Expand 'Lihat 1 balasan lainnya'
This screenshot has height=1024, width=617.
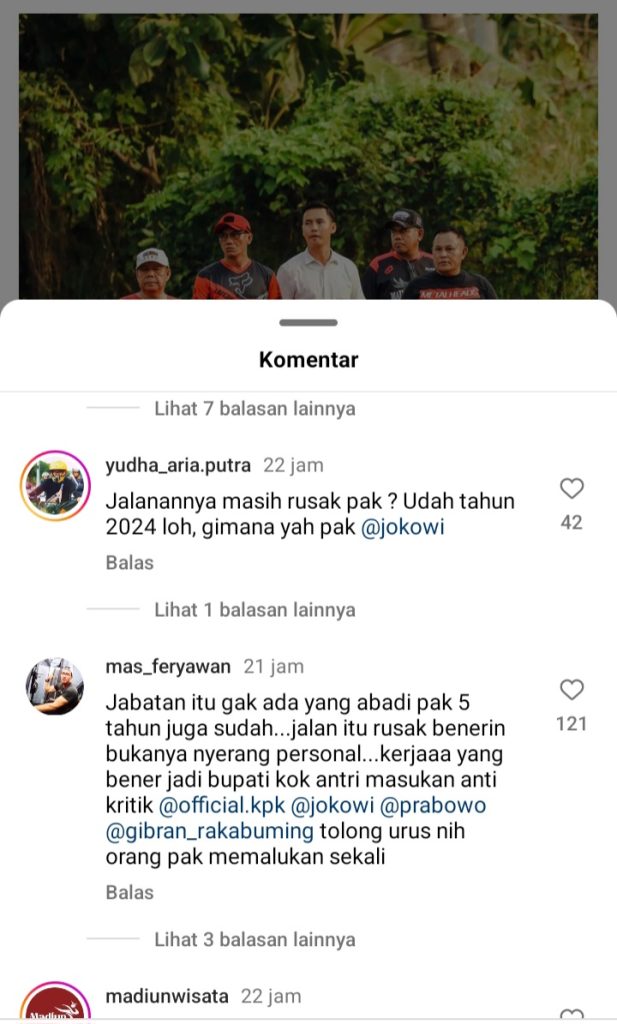(254, 610)
